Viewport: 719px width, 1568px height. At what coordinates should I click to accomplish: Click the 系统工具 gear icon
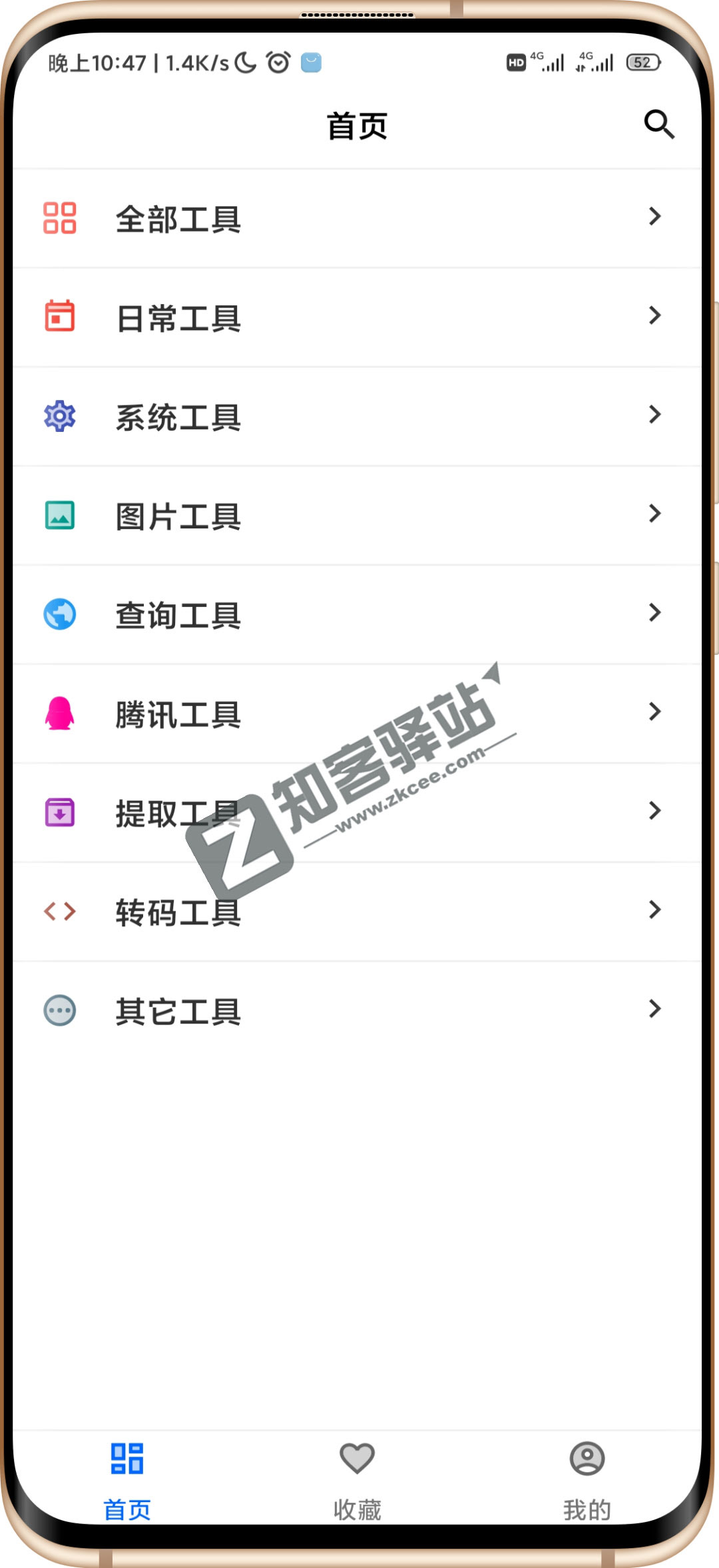pos(59,415)
